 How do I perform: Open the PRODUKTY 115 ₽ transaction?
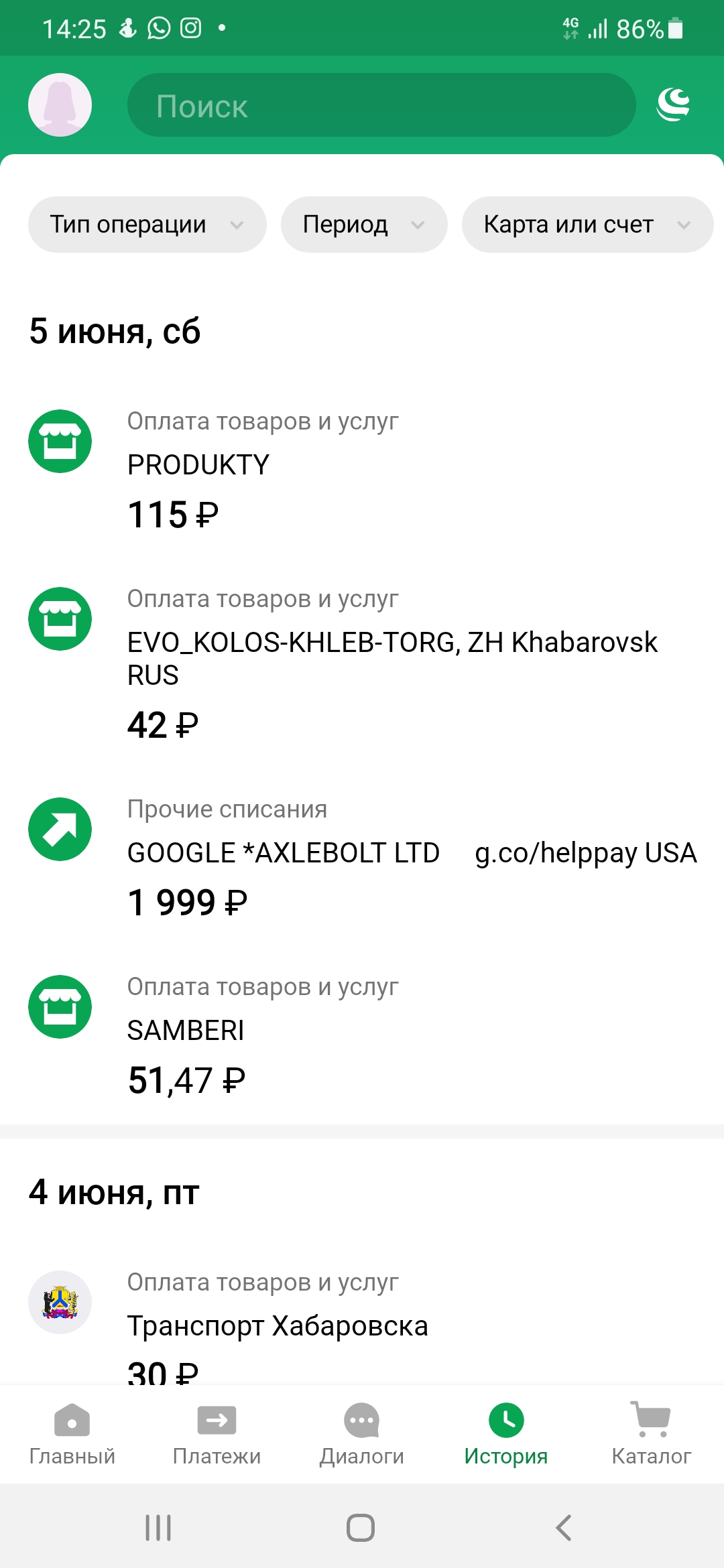coord(362,469)
